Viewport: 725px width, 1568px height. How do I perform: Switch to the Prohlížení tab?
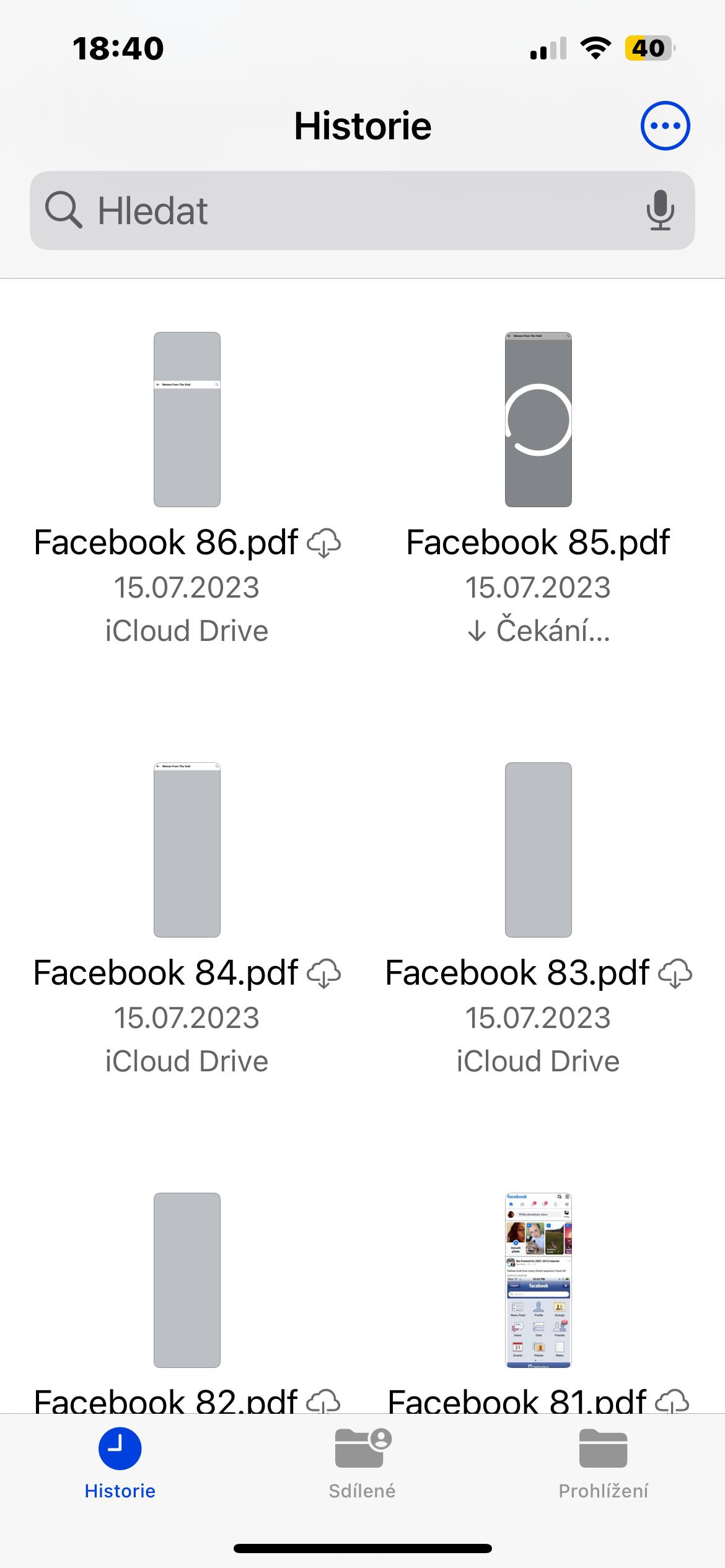point(603,1463)
